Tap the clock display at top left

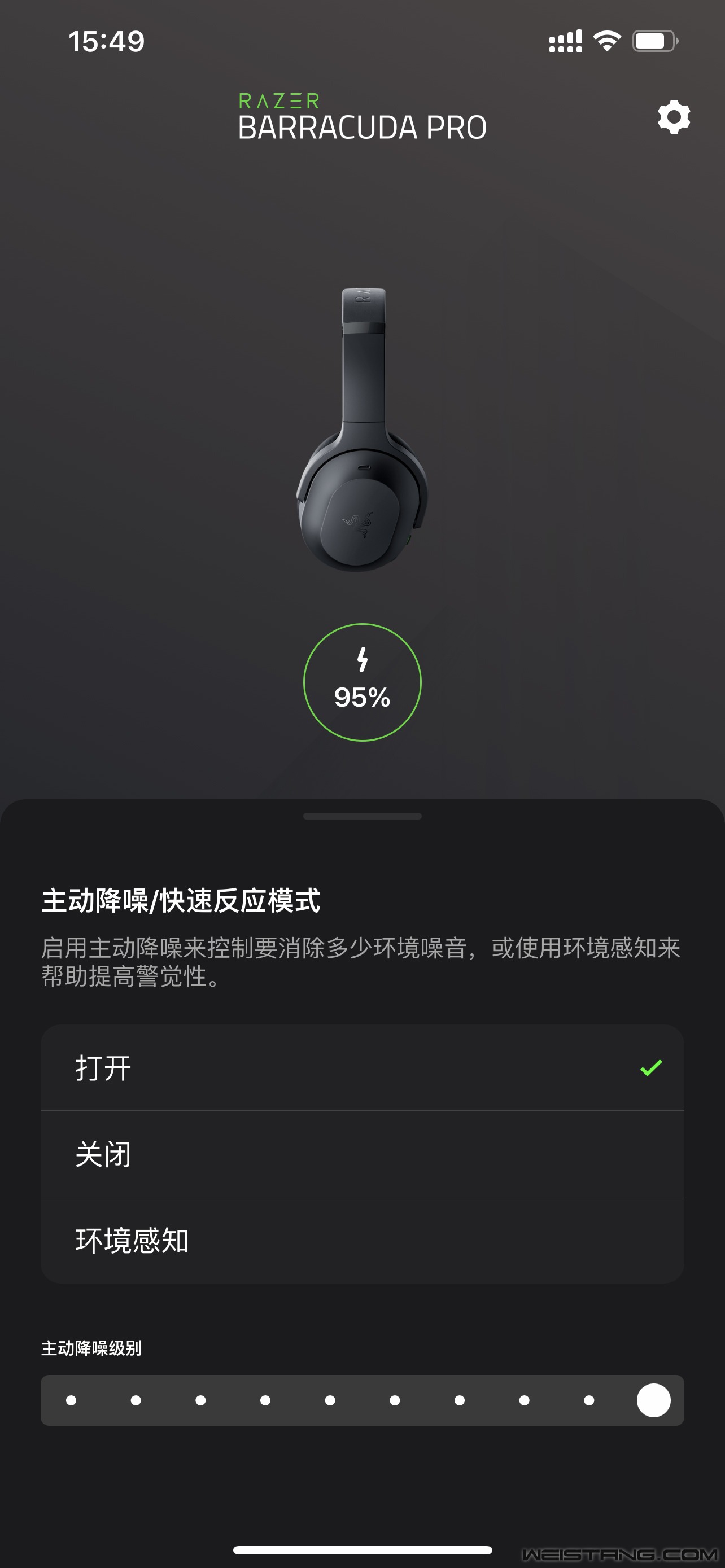click(107, 41)
